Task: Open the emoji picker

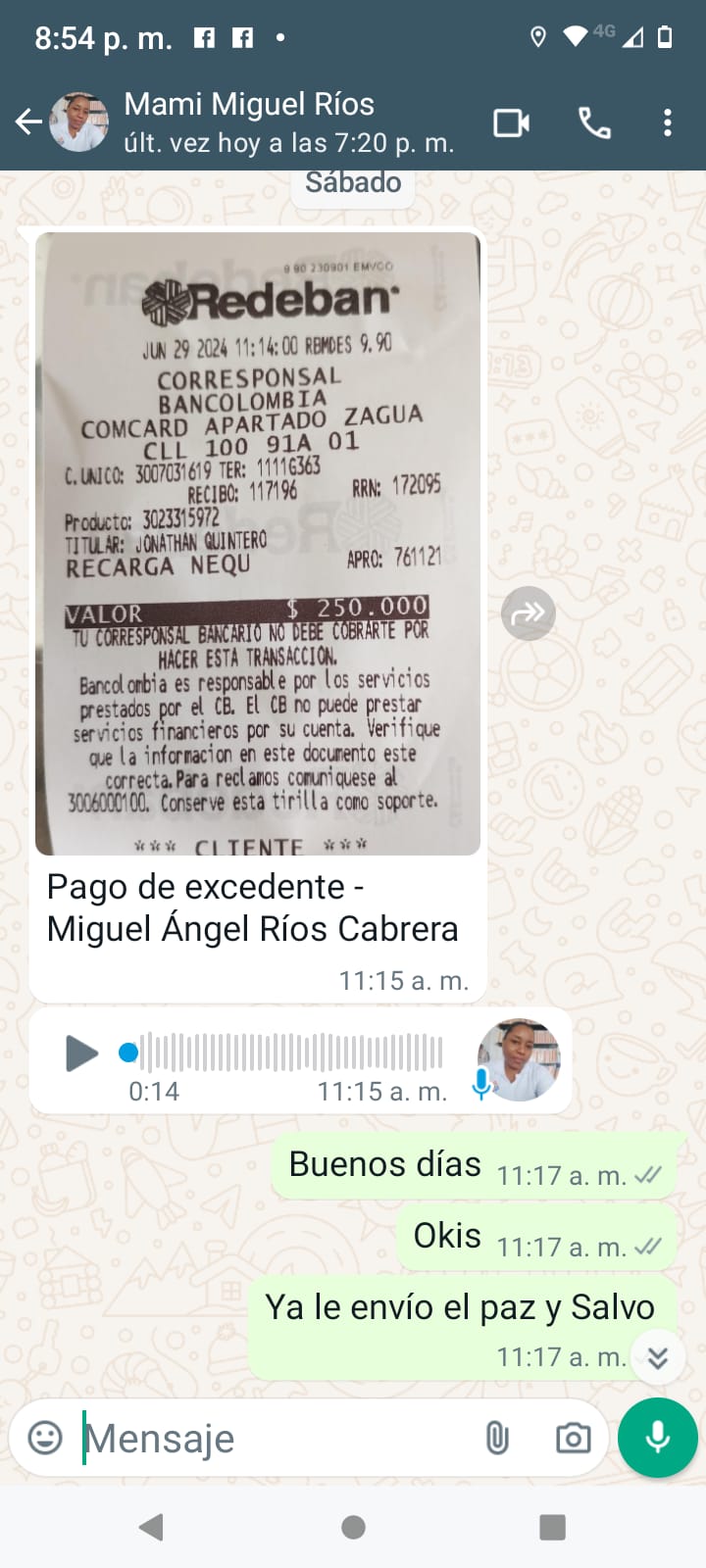Action: coord(45,1438)
